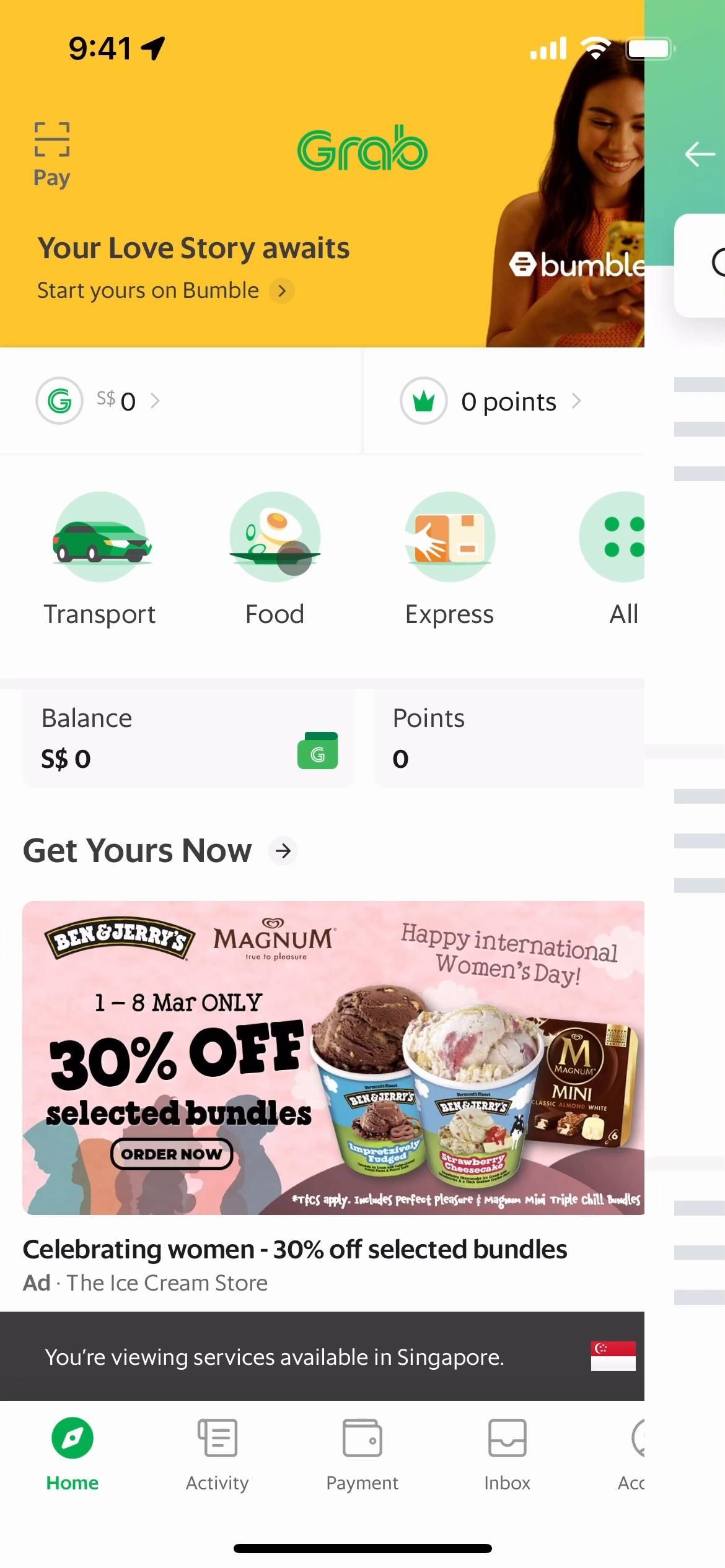Go back using the white arrow
725x1568 pixels.
click(700, 154)
